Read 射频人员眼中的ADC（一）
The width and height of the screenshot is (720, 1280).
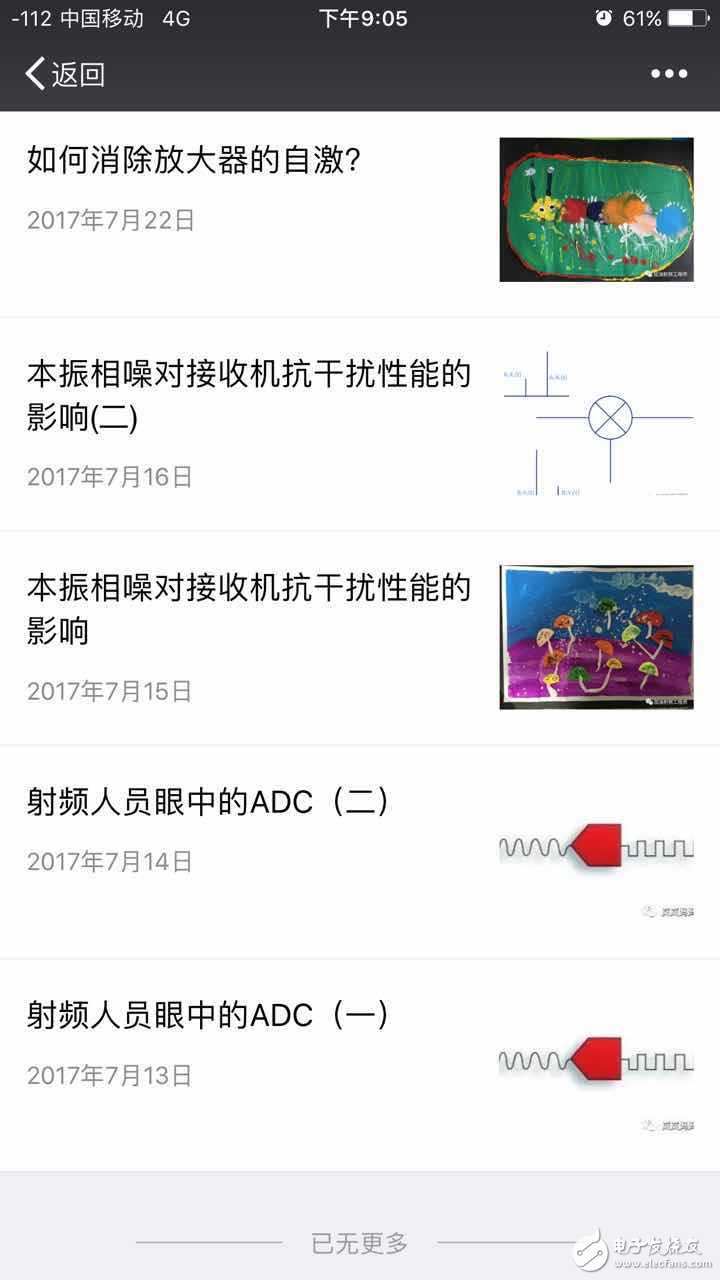click(x=207, y=1015)
